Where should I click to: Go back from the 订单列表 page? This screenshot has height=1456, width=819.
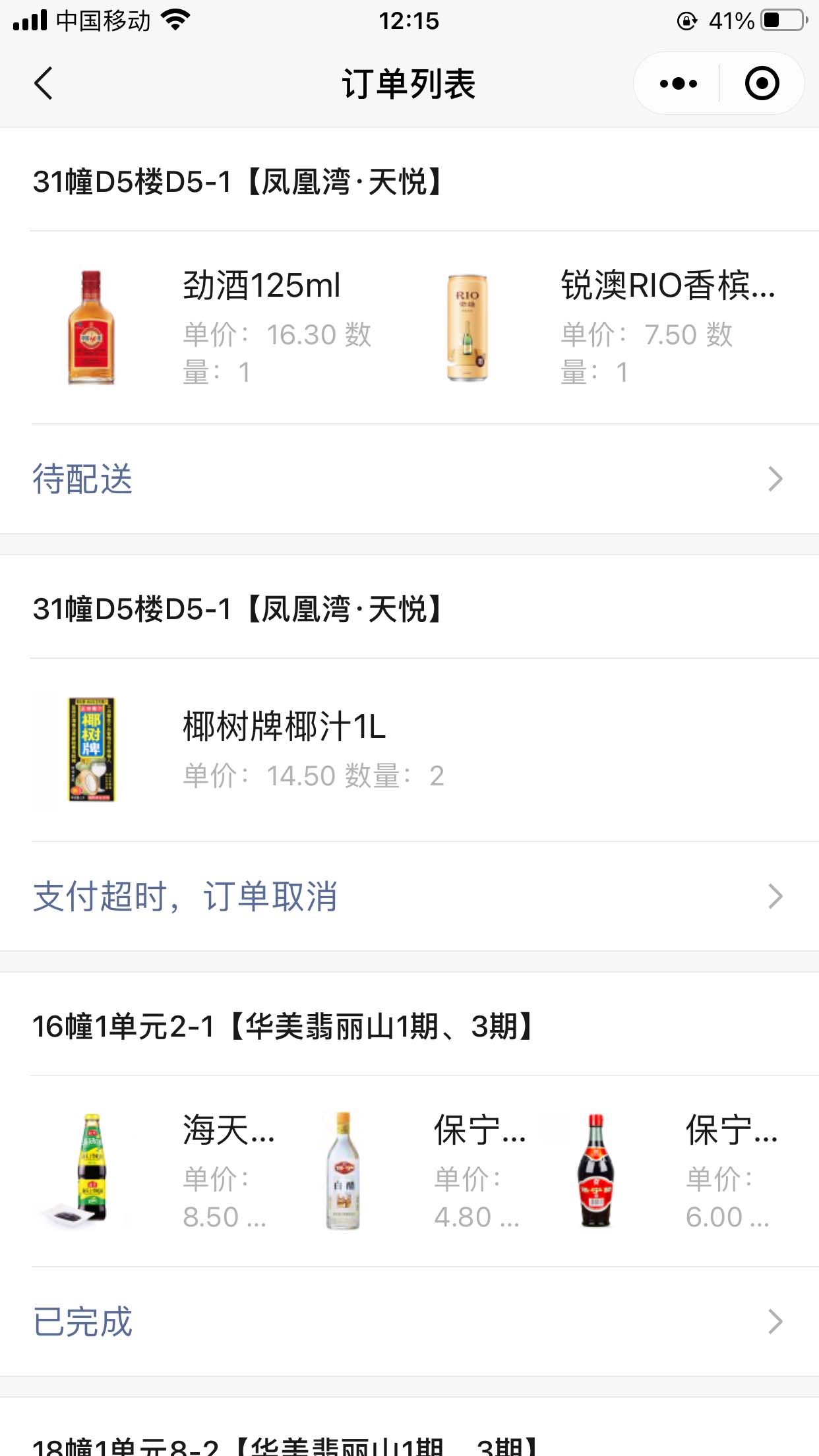(44, 84)
